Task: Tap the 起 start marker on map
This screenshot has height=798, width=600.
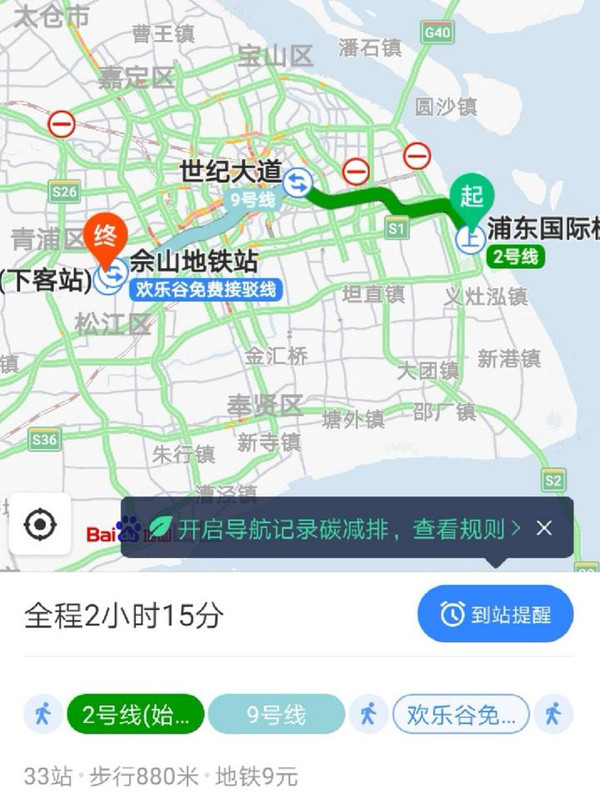Action: (x=468, y=195)
